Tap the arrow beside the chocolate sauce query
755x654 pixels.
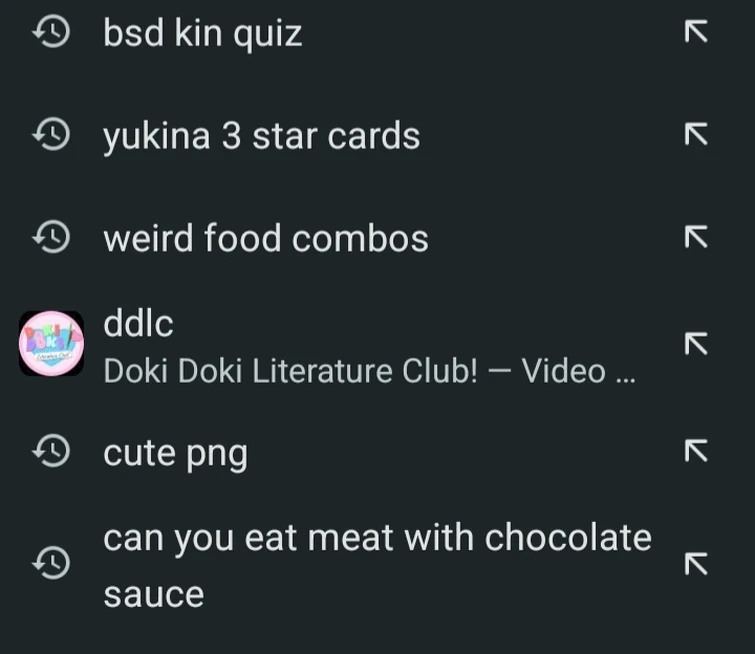coord(695,564)
